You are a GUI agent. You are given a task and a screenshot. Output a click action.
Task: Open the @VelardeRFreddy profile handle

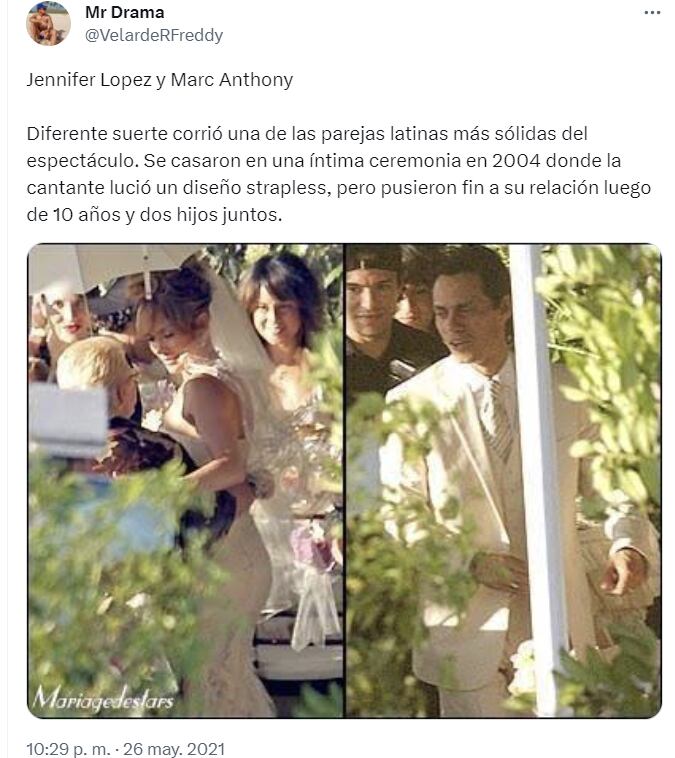tap(154, 35)
